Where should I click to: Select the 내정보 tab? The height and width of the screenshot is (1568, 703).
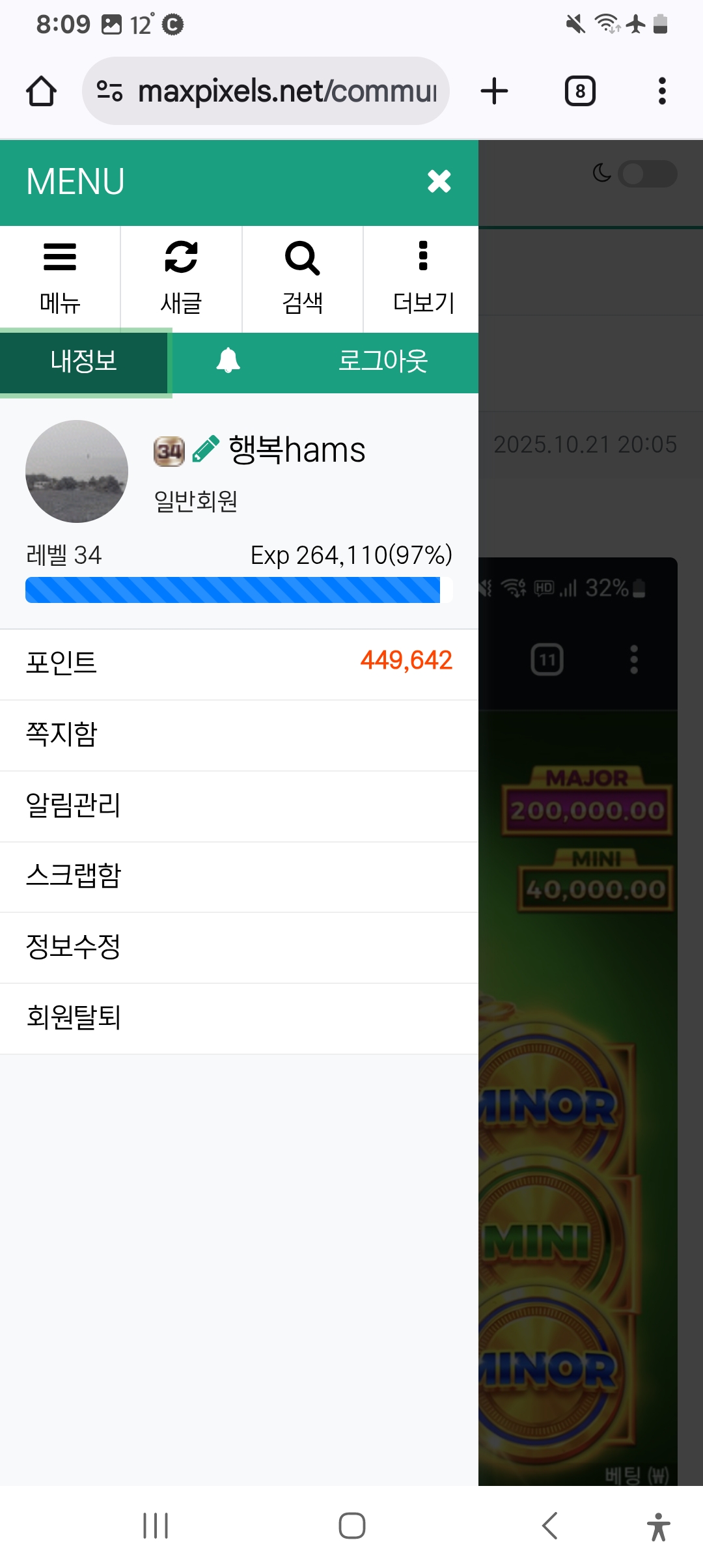(84, 361)
